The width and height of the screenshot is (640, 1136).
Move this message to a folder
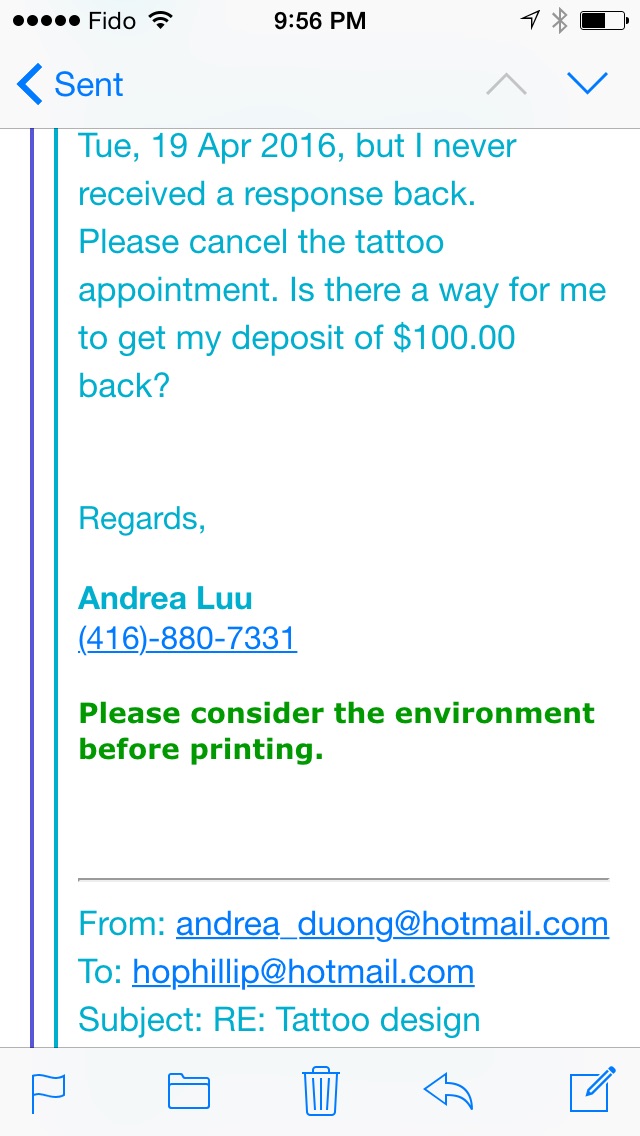188,1090
